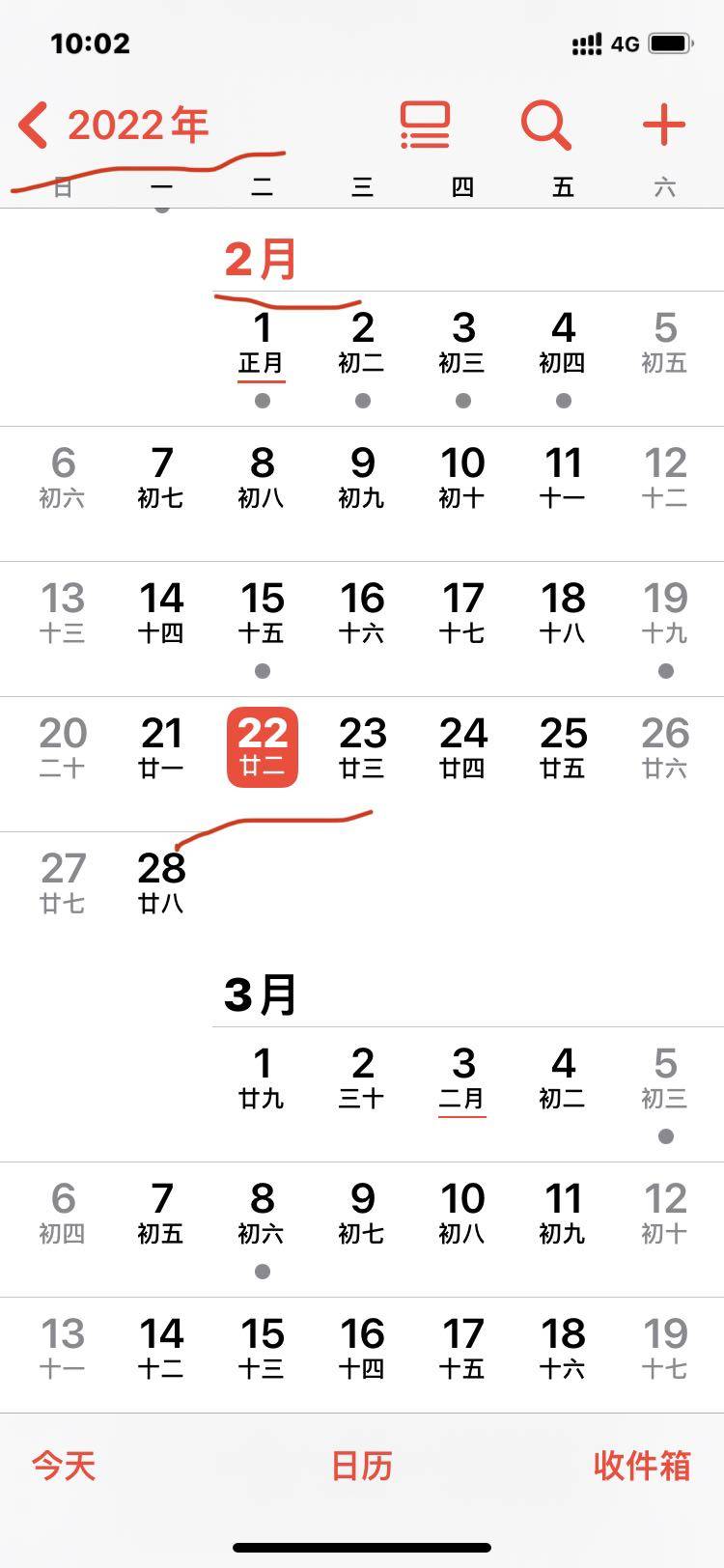
Task: Select March 3 二月
Action: coord(462,1079)
